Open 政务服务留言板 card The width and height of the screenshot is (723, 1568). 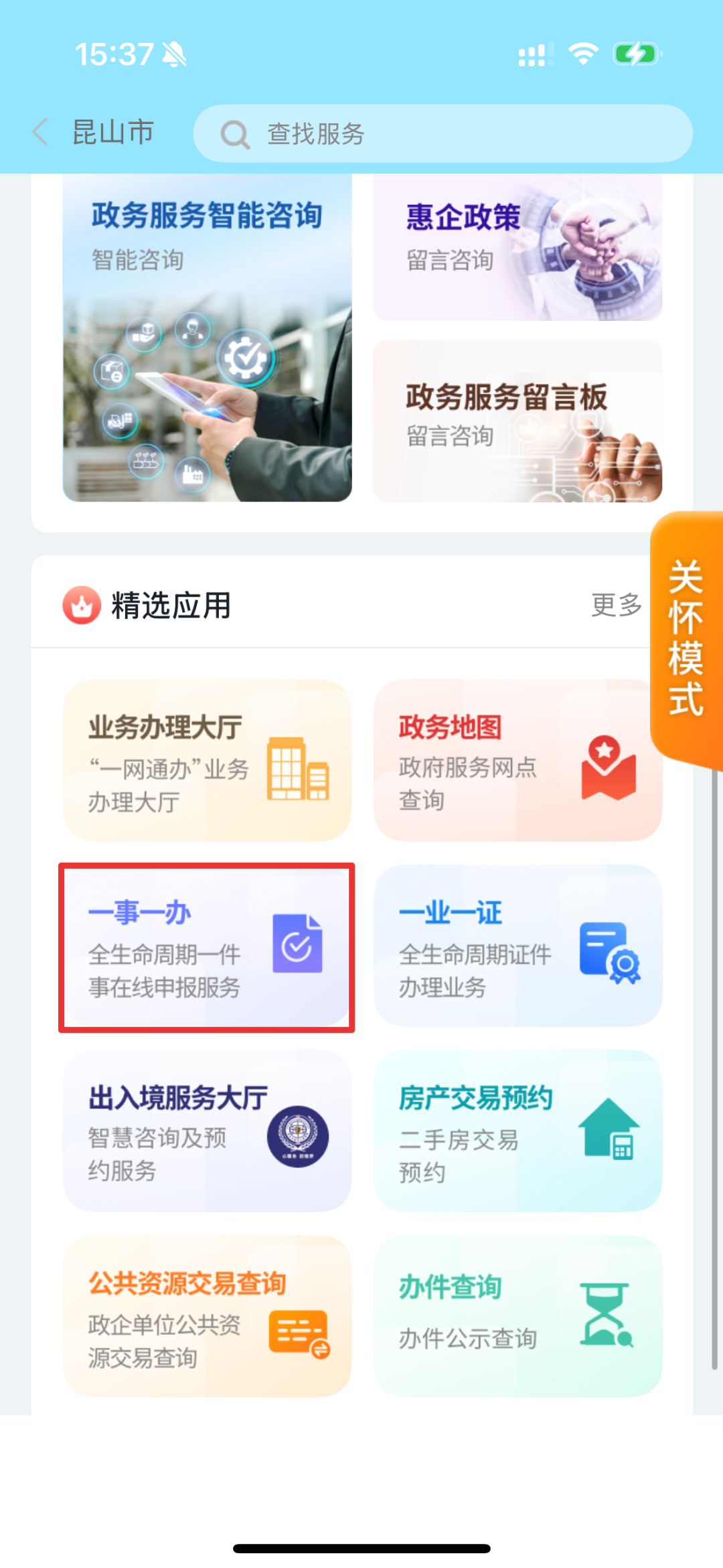[x=517, y=421]
